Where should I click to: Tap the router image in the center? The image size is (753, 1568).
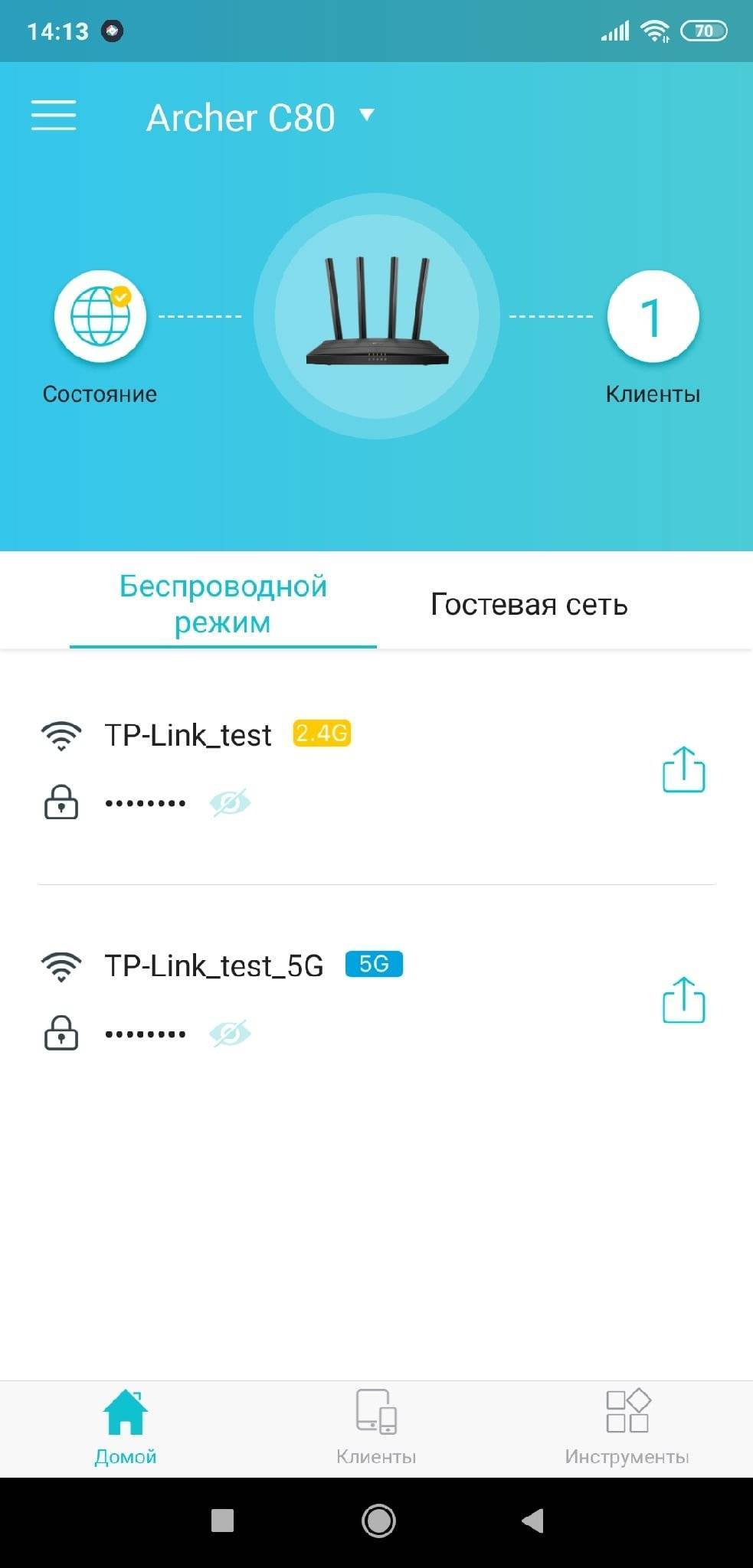coord(377,316)
